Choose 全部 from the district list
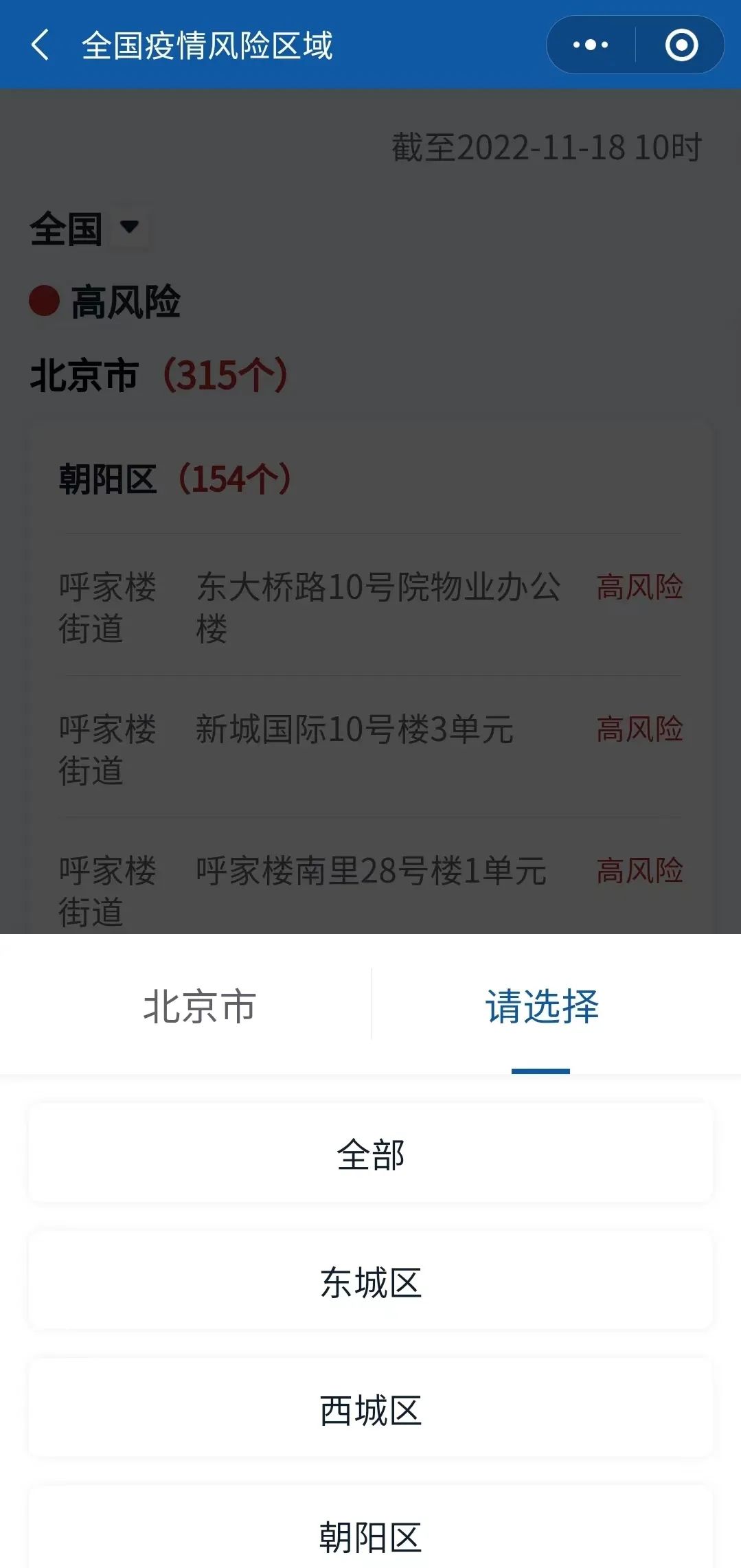The image size is (741, 1568). (370, 1154)
